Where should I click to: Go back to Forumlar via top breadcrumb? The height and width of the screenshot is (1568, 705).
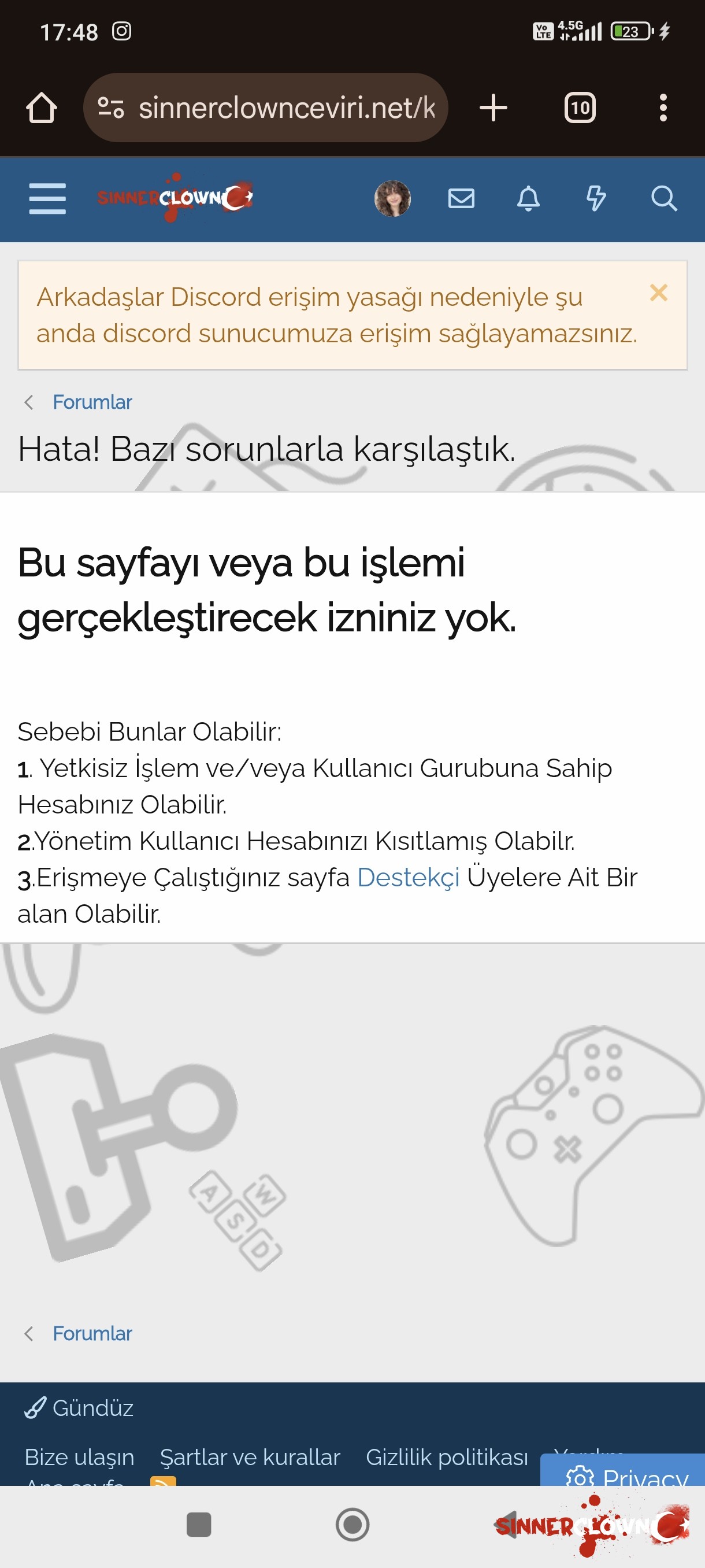(x=92, y=402)
